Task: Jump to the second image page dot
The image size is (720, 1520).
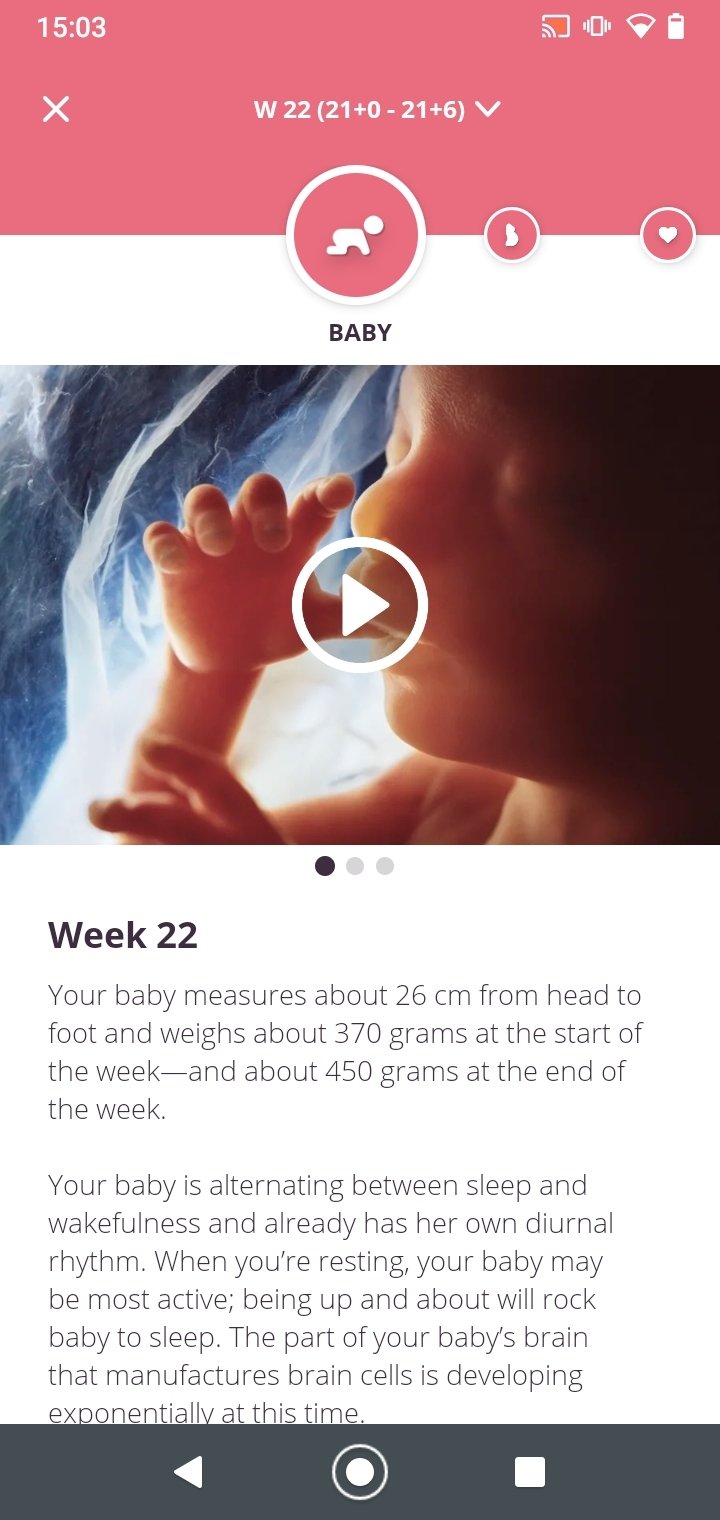Action: click(355, 866)
